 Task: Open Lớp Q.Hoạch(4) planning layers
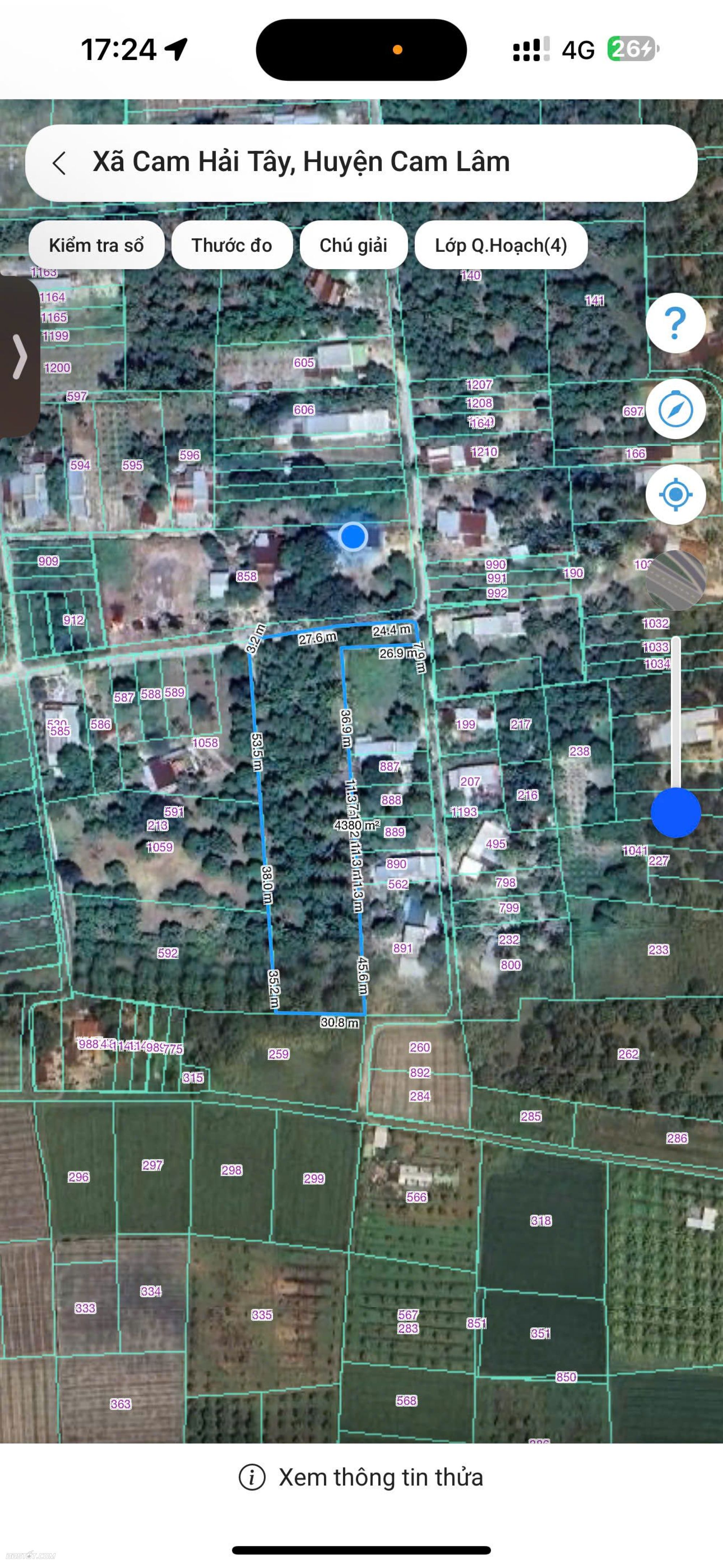coord(500,245)
